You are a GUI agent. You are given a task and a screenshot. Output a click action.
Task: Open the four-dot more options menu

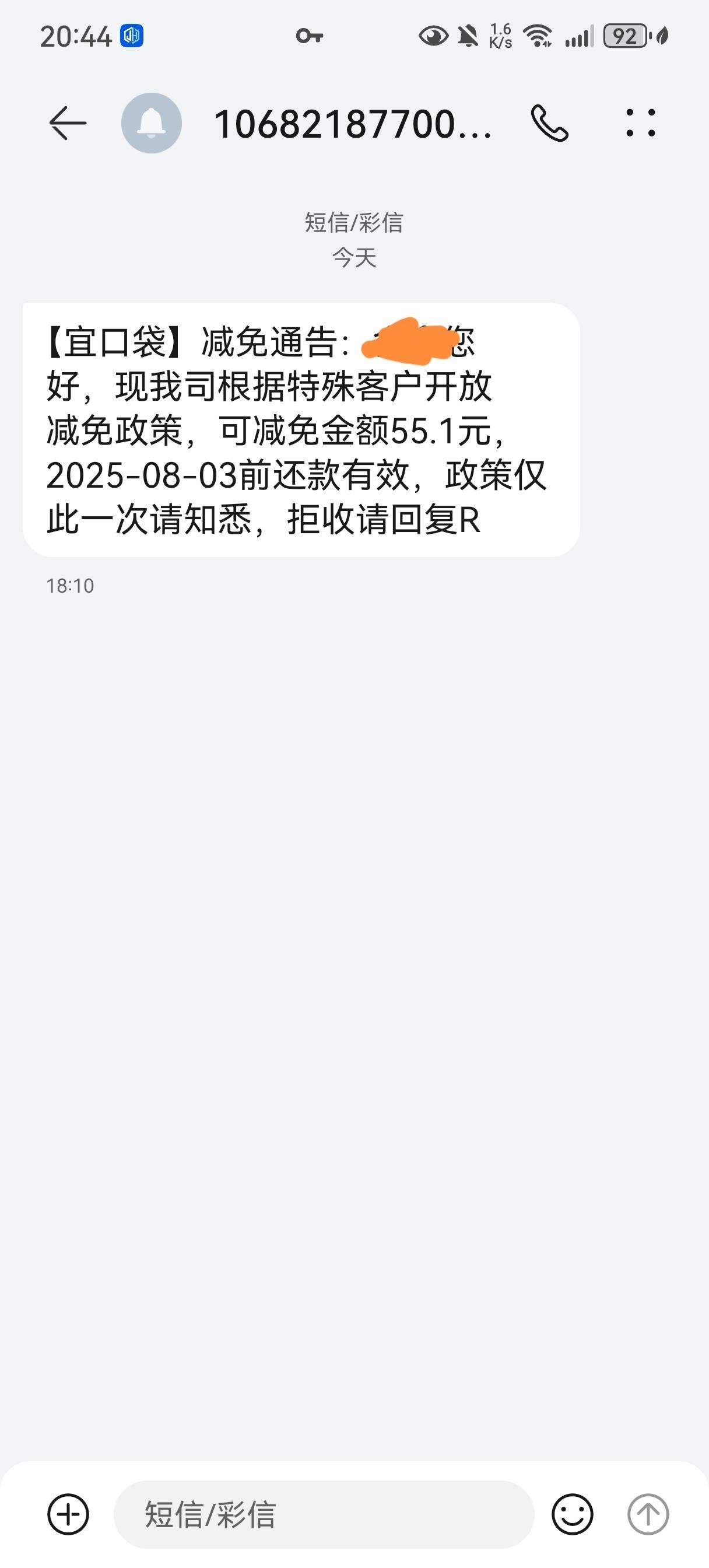641,123
